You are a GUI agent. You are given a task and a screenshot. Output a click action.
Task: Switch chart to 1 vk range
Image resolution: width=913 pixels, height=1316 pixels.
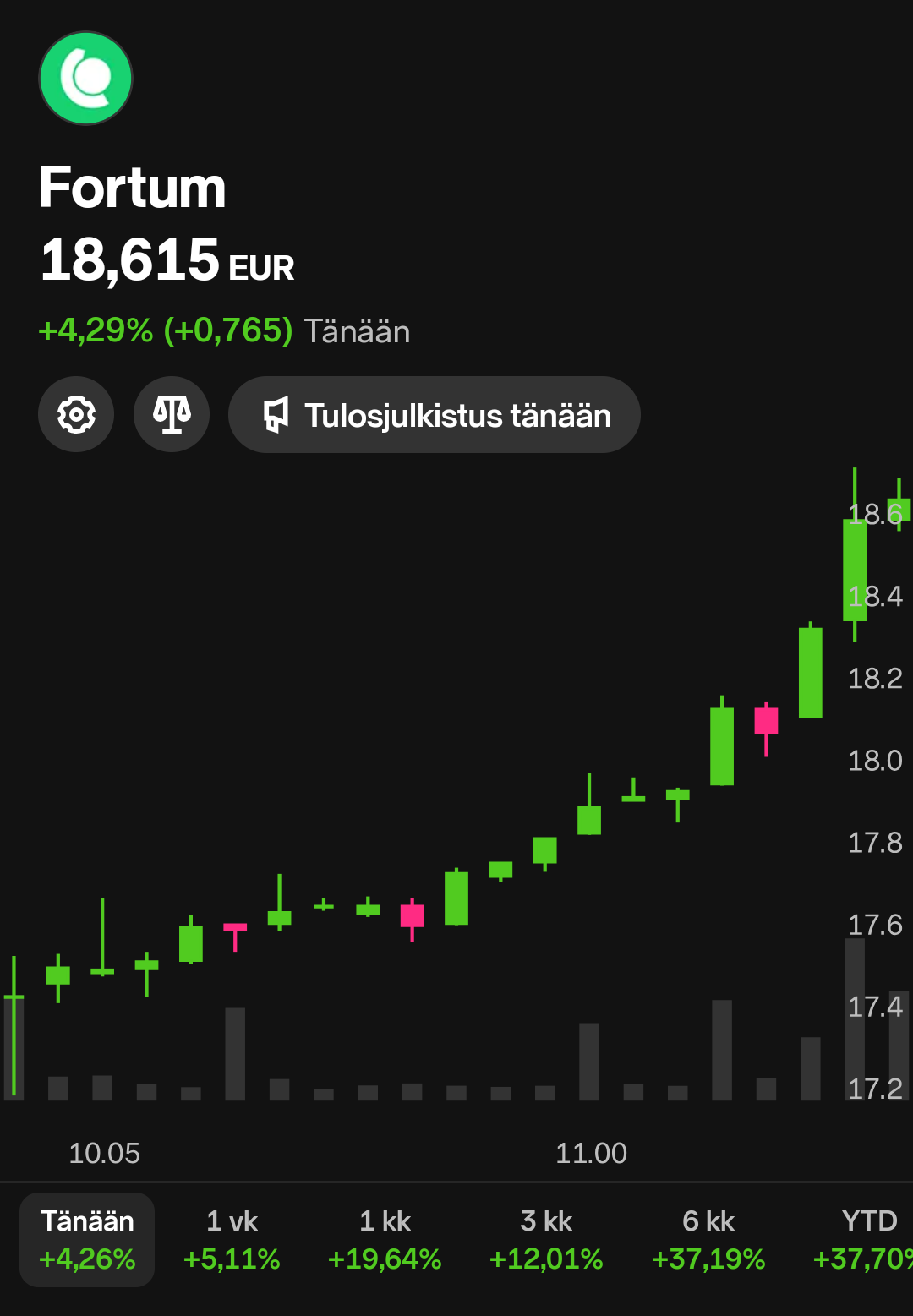coord(232,1240)
